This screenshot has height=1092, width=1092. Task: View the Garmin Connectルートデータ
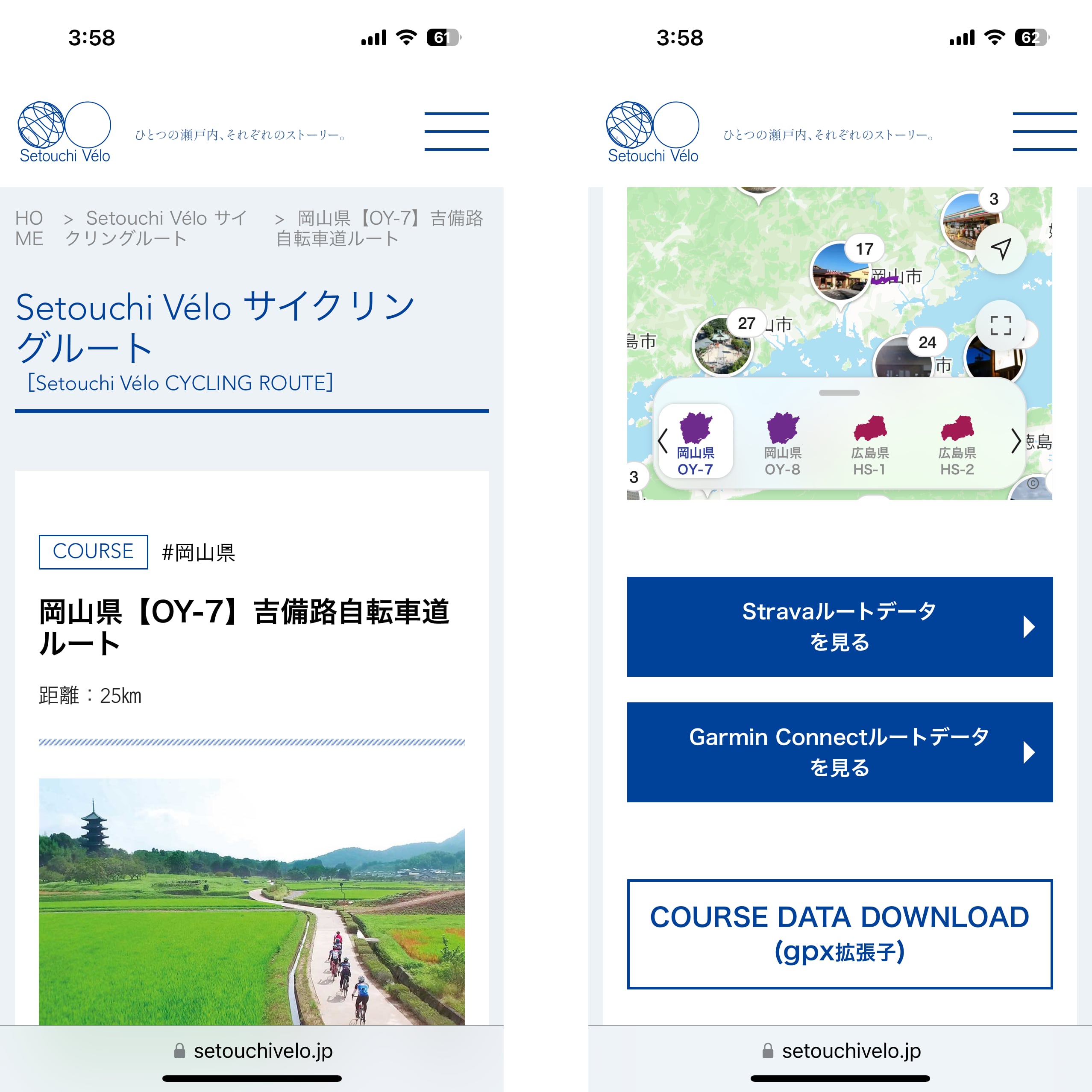[840, 752]
